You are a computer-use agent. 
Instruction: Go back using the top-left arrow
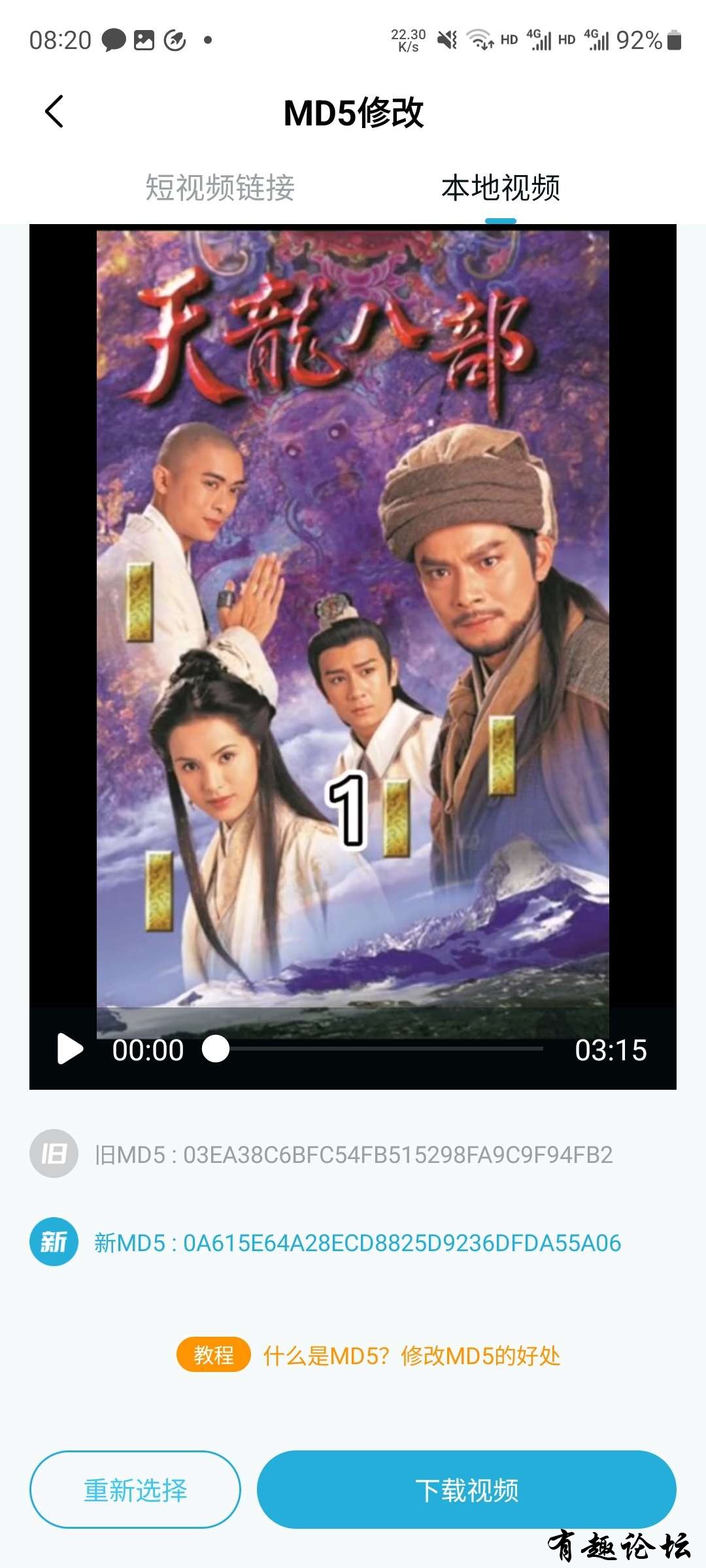(x=55, y=112)
